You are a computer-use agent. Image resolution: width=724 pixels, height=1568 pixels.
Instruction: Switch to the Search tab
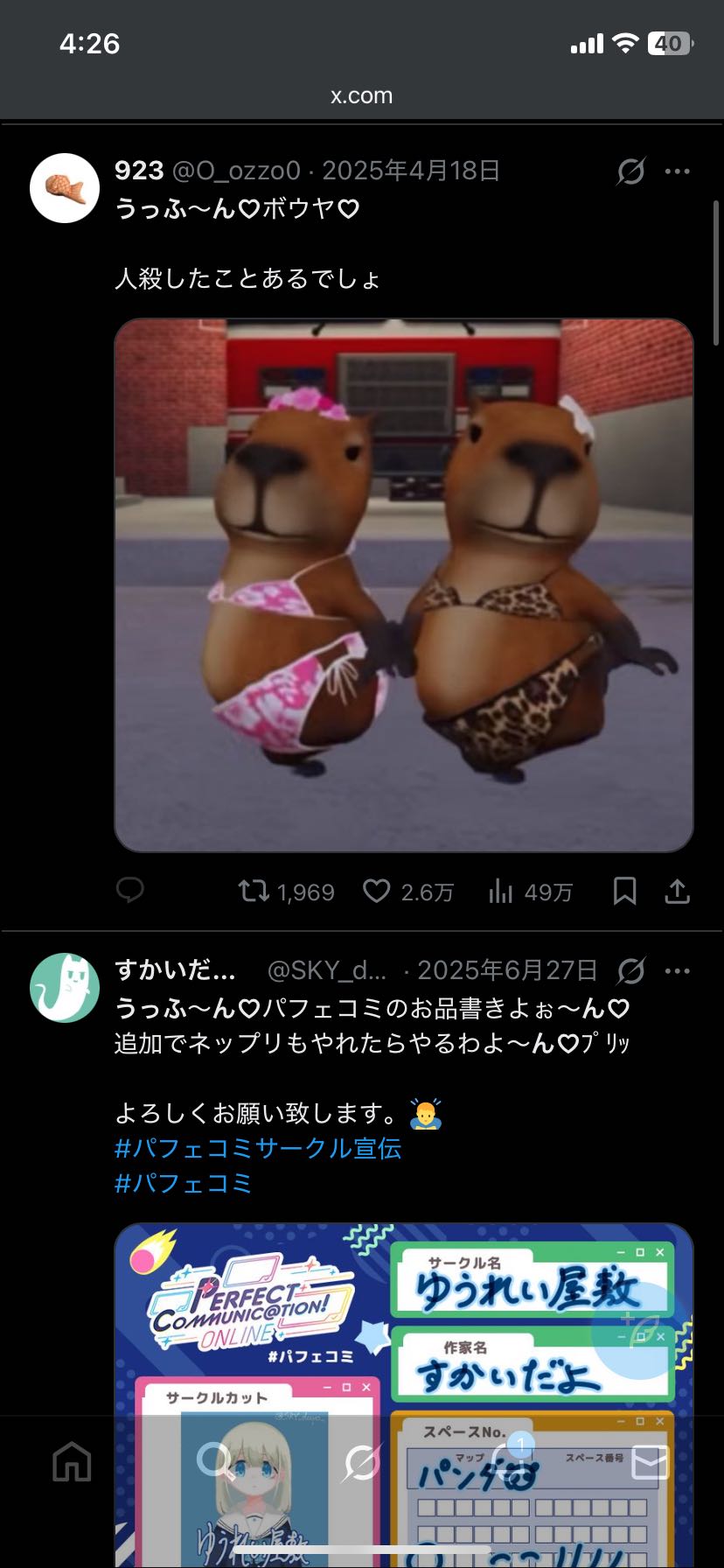tap(215, 1461)
